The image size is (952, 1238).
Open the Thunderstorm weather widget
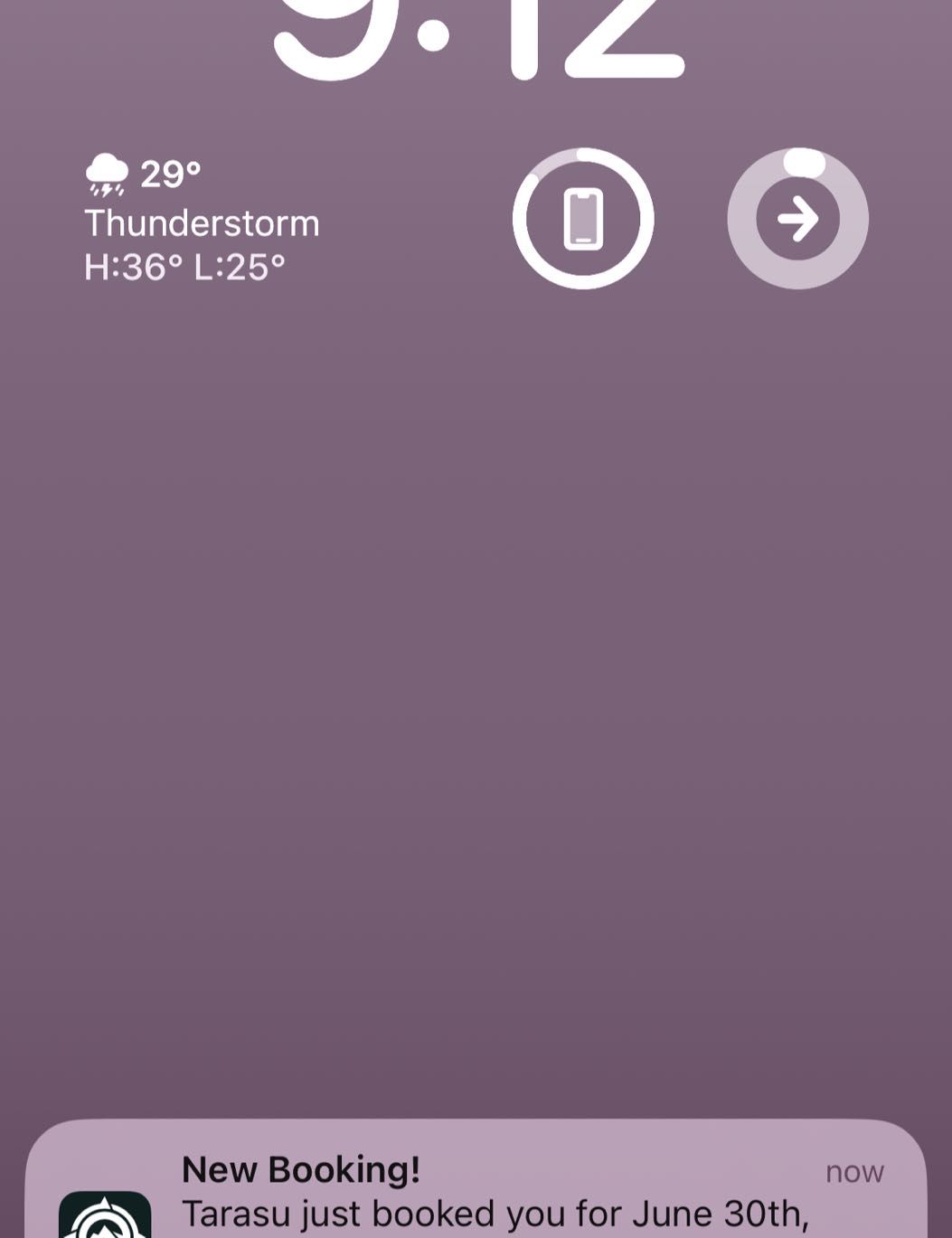[201, 220]
